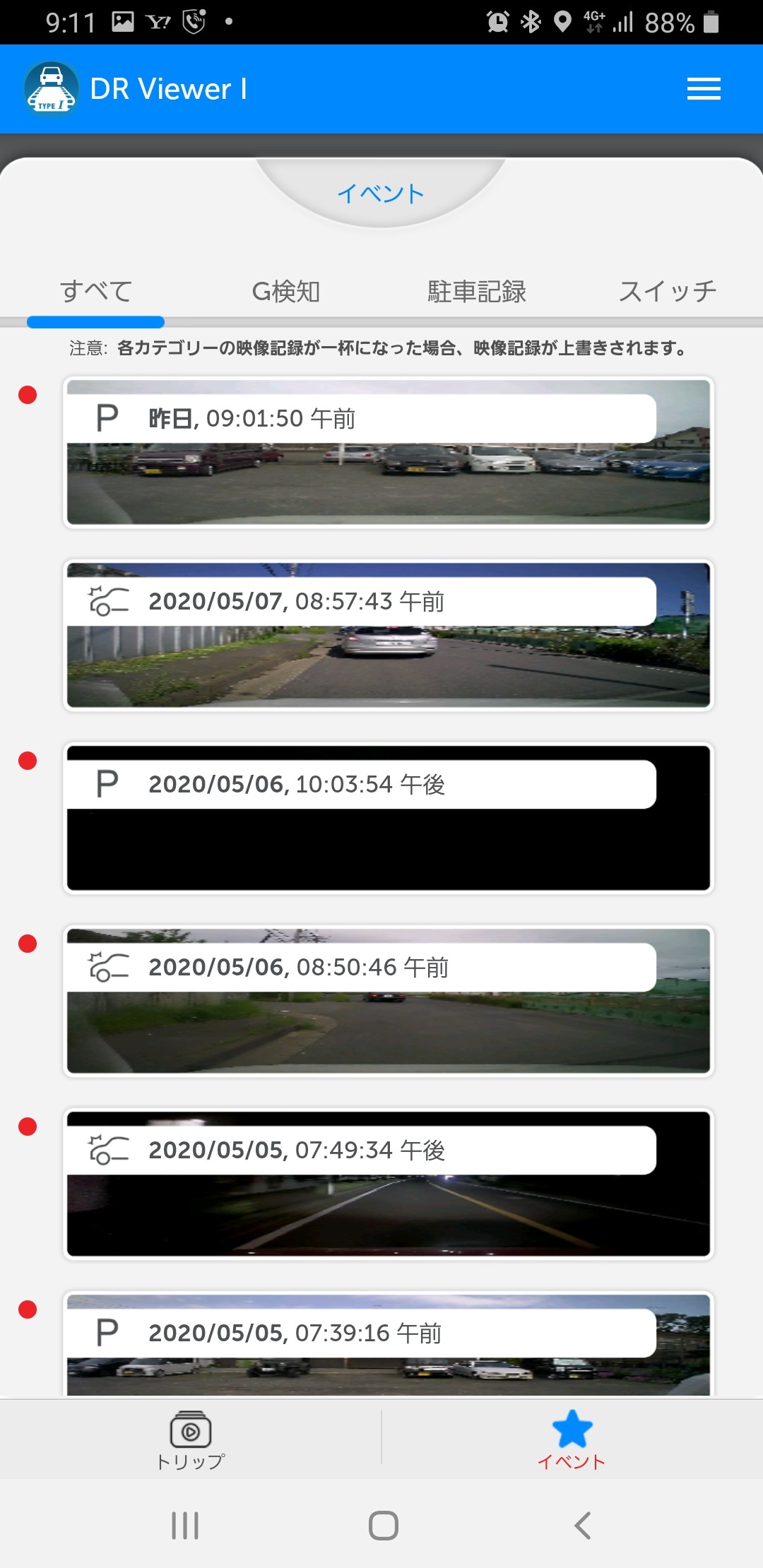Open the 2020/05/06 10:03:54 午後 parking recording
Viewport: 763px width, 1568px height.
389,818
